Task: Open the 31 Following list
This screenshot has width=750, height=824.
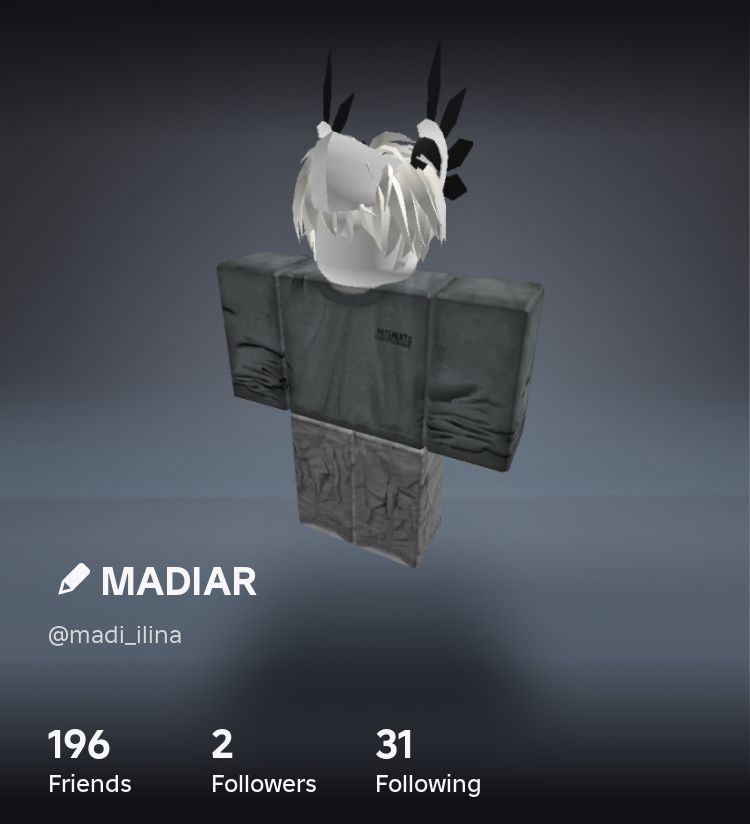Action: (427, 762)
